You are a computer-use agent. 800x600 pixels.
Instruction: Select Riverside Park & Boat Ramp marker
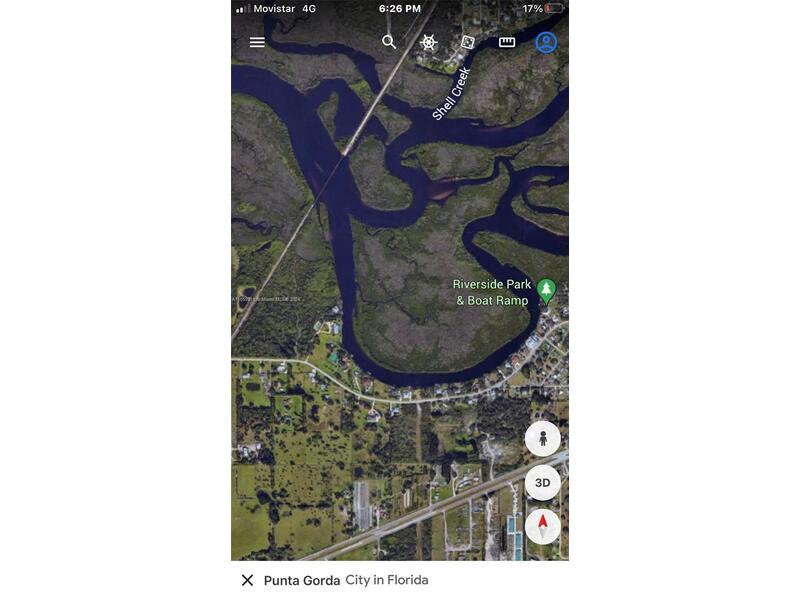[546, 290]
